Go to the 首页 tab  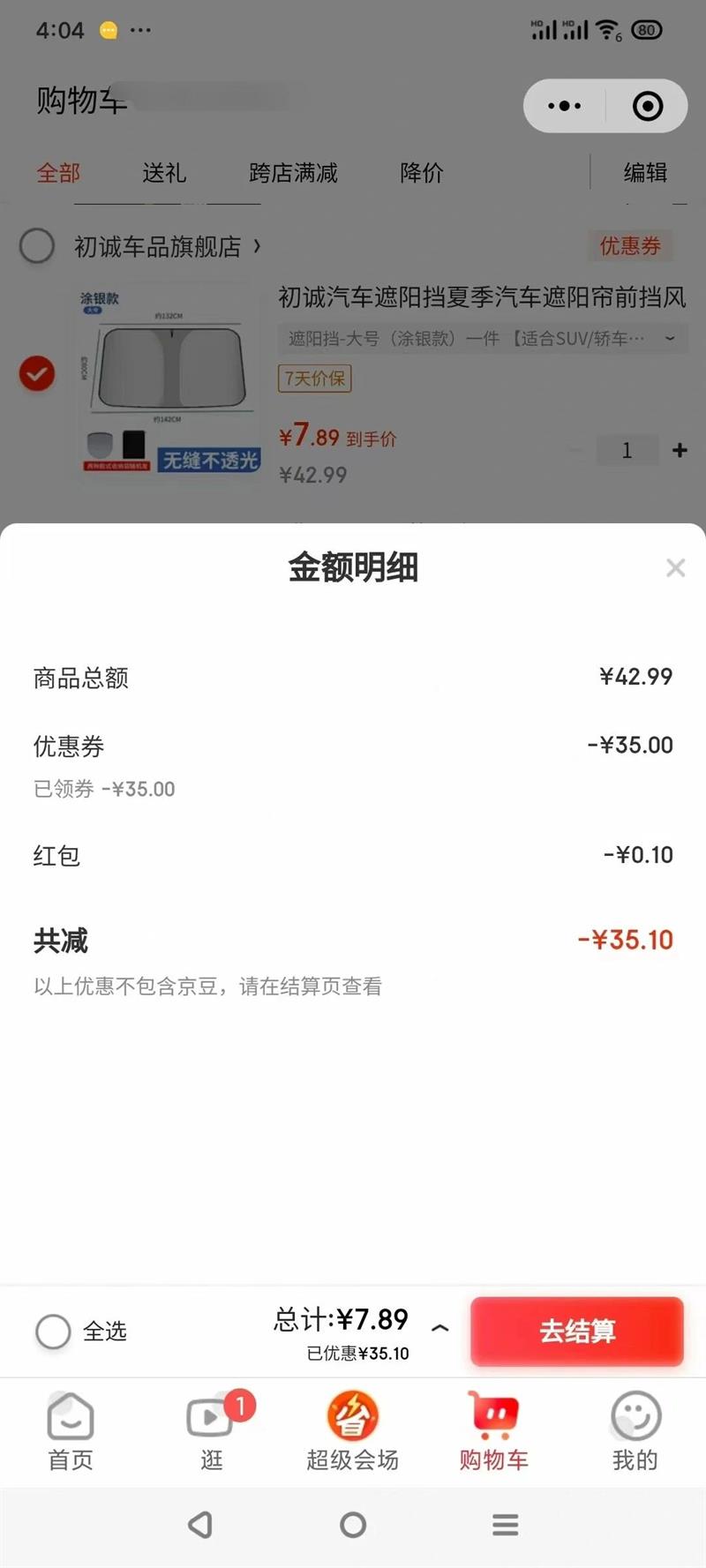[x=71, y=1431]
